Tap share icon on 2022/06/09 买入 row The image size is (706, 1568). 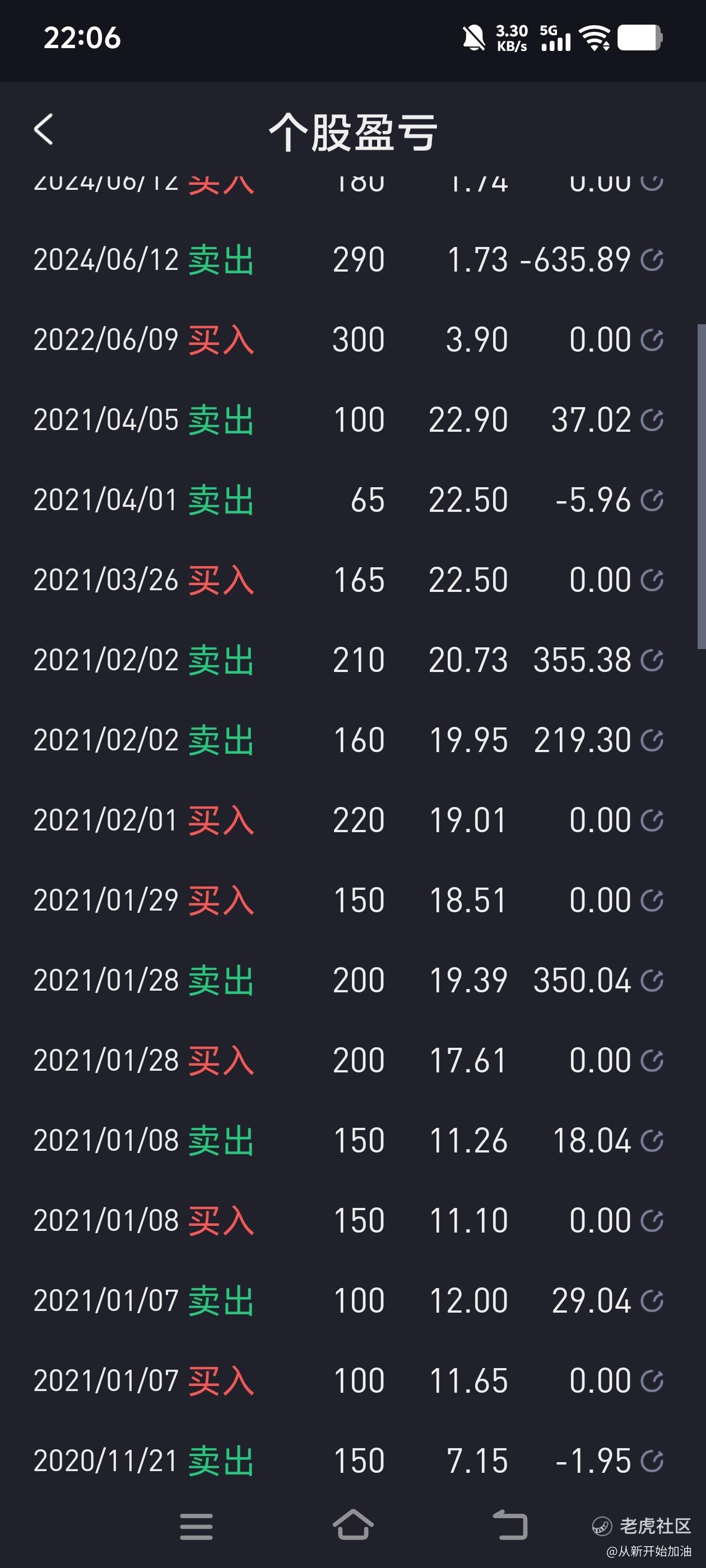(652, 340)
